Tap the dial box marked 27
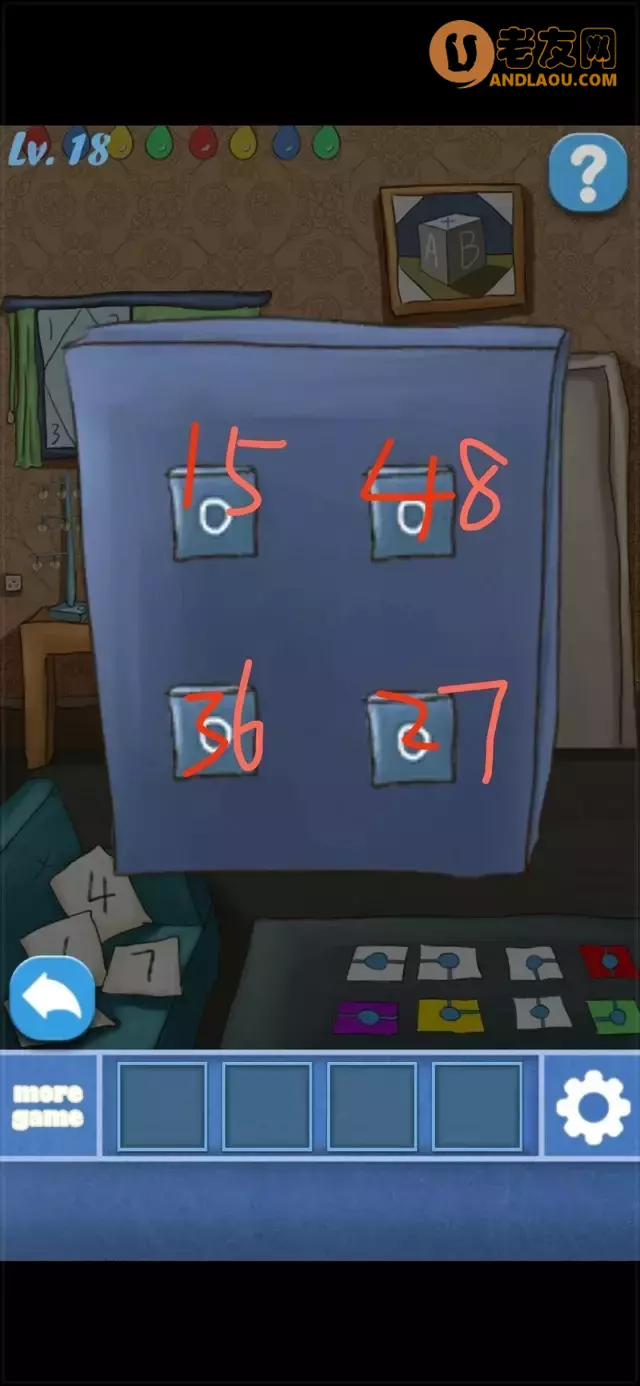This screenshot has height=1386, width=640. coord(410,738)
